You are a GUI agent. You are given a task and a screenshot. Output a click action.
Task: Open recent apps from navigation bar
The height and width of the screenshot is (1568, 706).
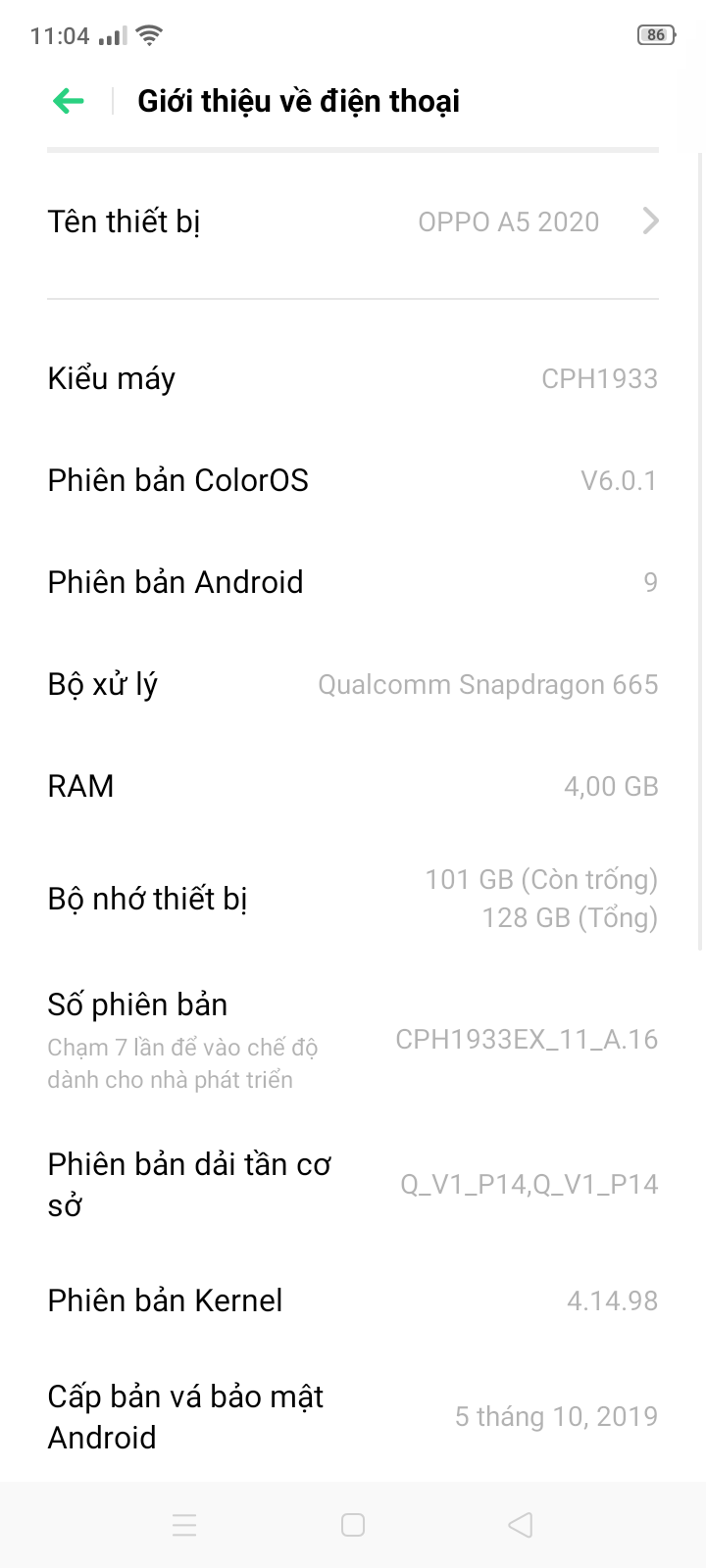click(184, 1525)
